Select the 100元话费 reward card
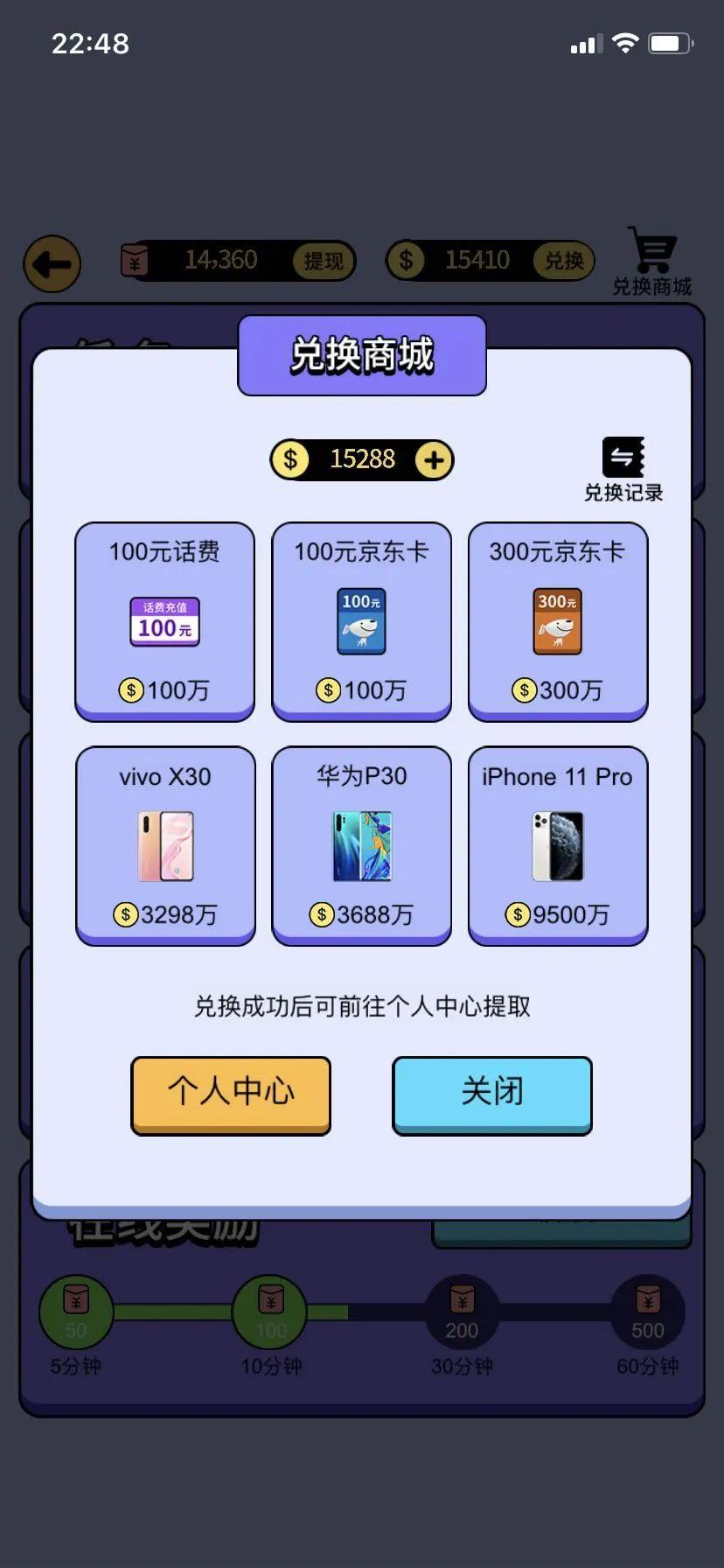The image size is (724, 1568). (164, 622)
